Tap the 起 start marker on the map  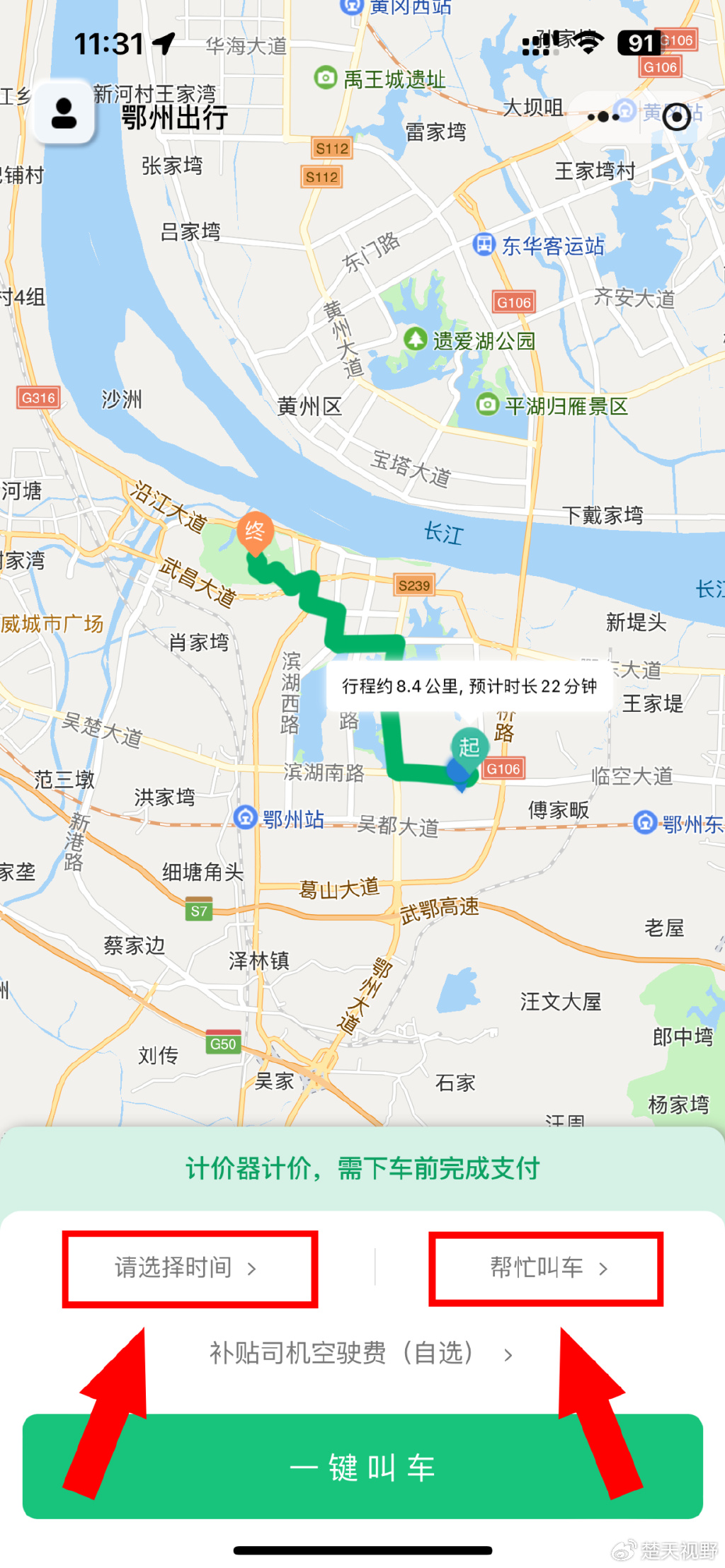click(x=469, y=749)
